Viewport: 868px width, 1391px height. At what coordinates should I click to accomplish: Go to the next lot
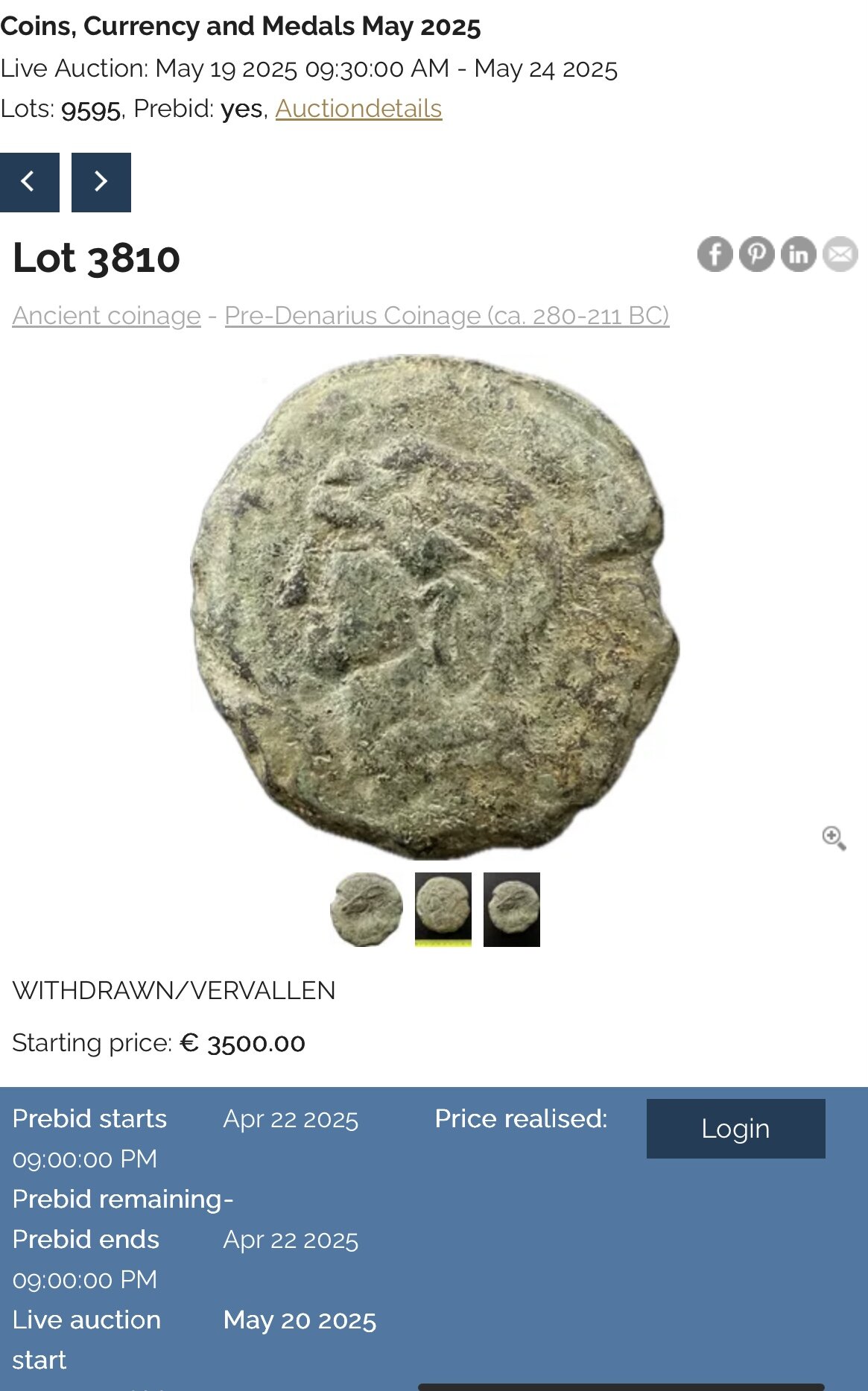coord(101,183)
